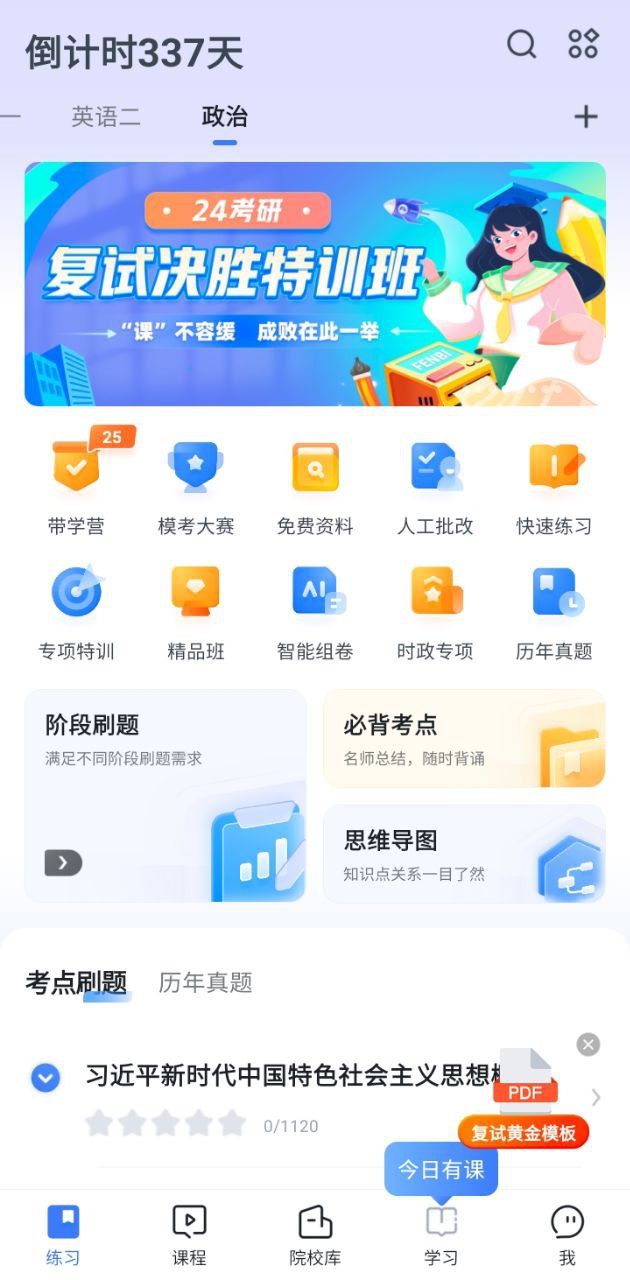Expand the 习近平新时代中国特色社会主义思想 chapter
The height and width of the screenshot is (1280, 630).
point(45,1077)
